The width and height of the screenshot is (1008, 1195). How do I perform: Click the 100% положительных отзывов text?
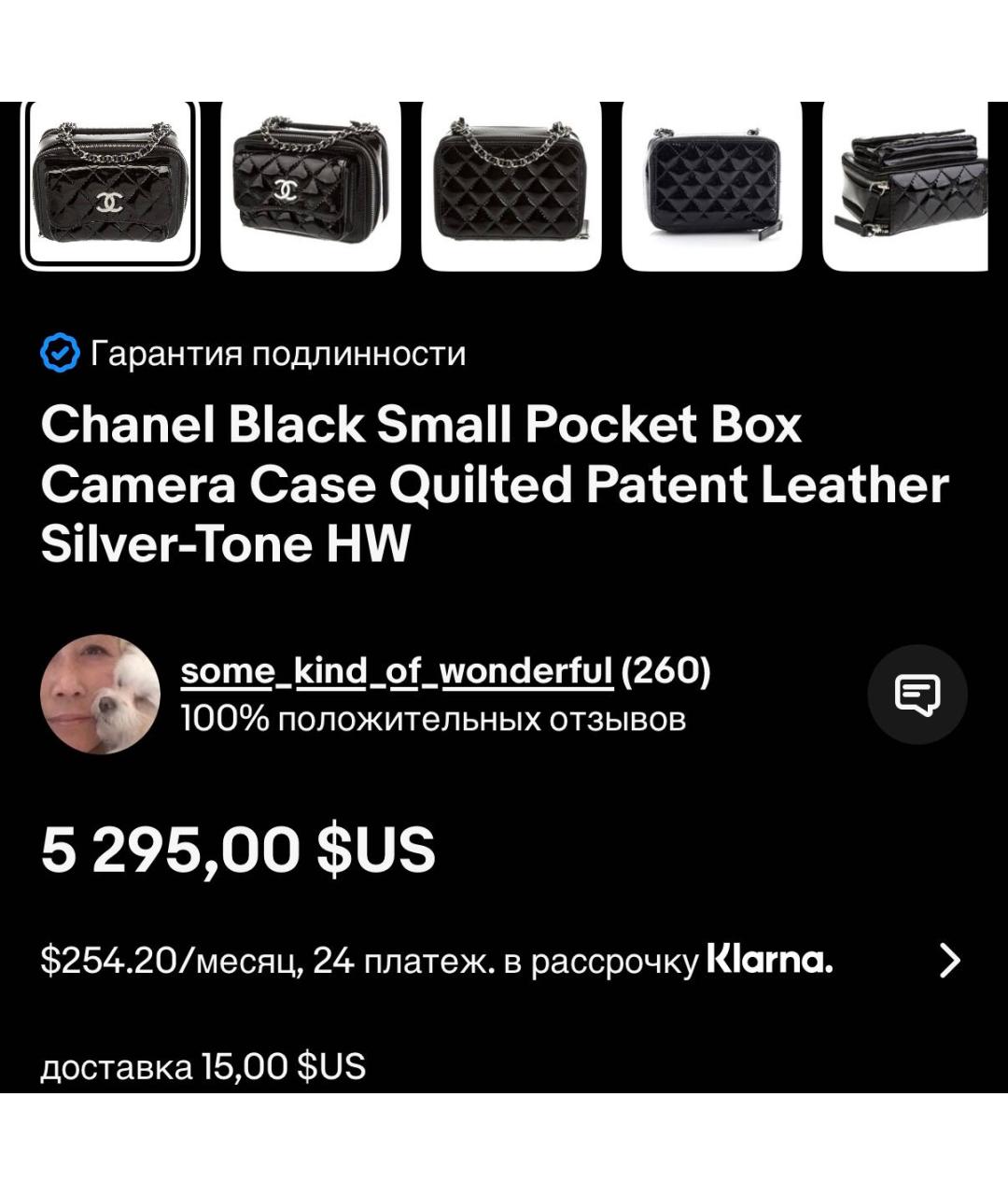[x=434, y=719]
